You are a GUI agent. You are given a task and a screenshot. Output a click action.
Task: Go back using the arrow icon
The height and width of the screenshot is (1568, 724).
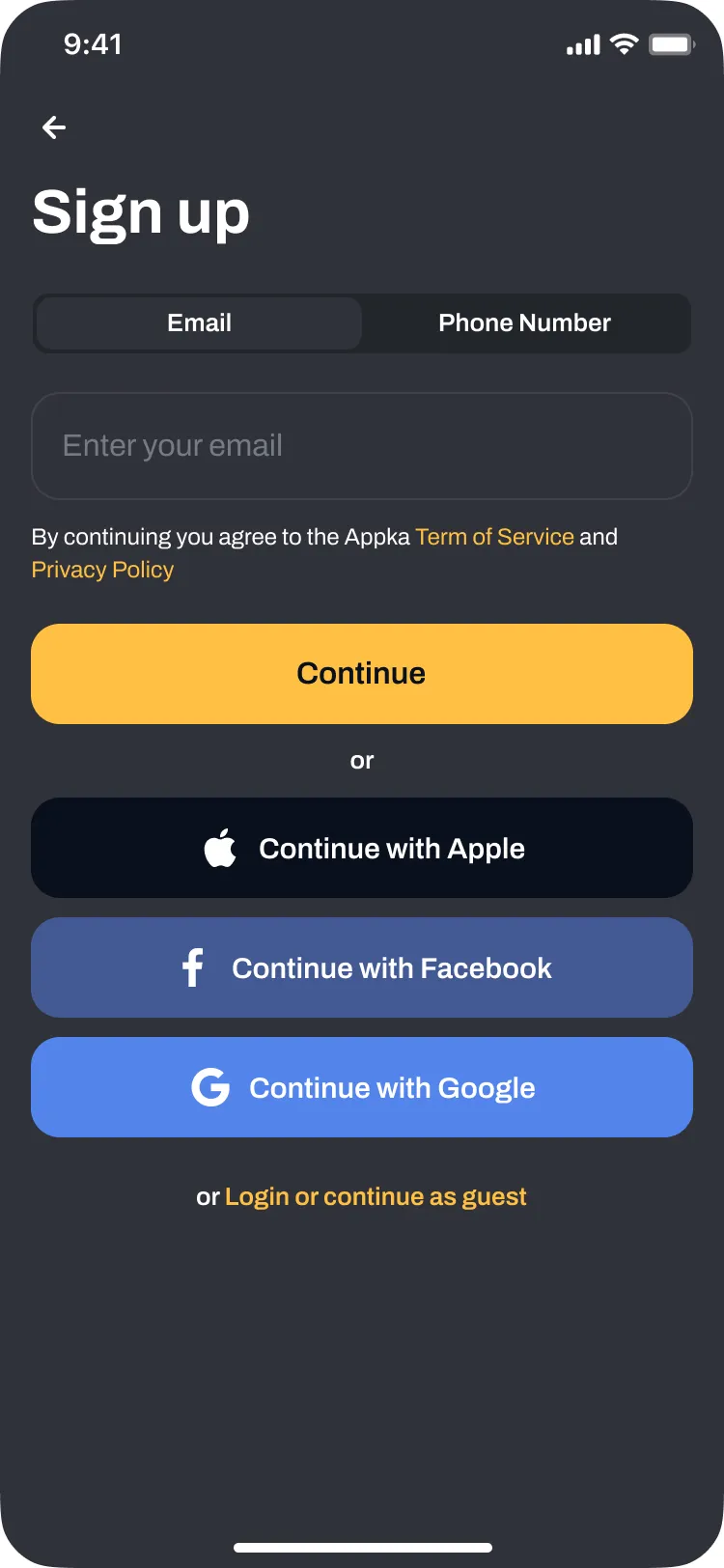tap(54, 127)
